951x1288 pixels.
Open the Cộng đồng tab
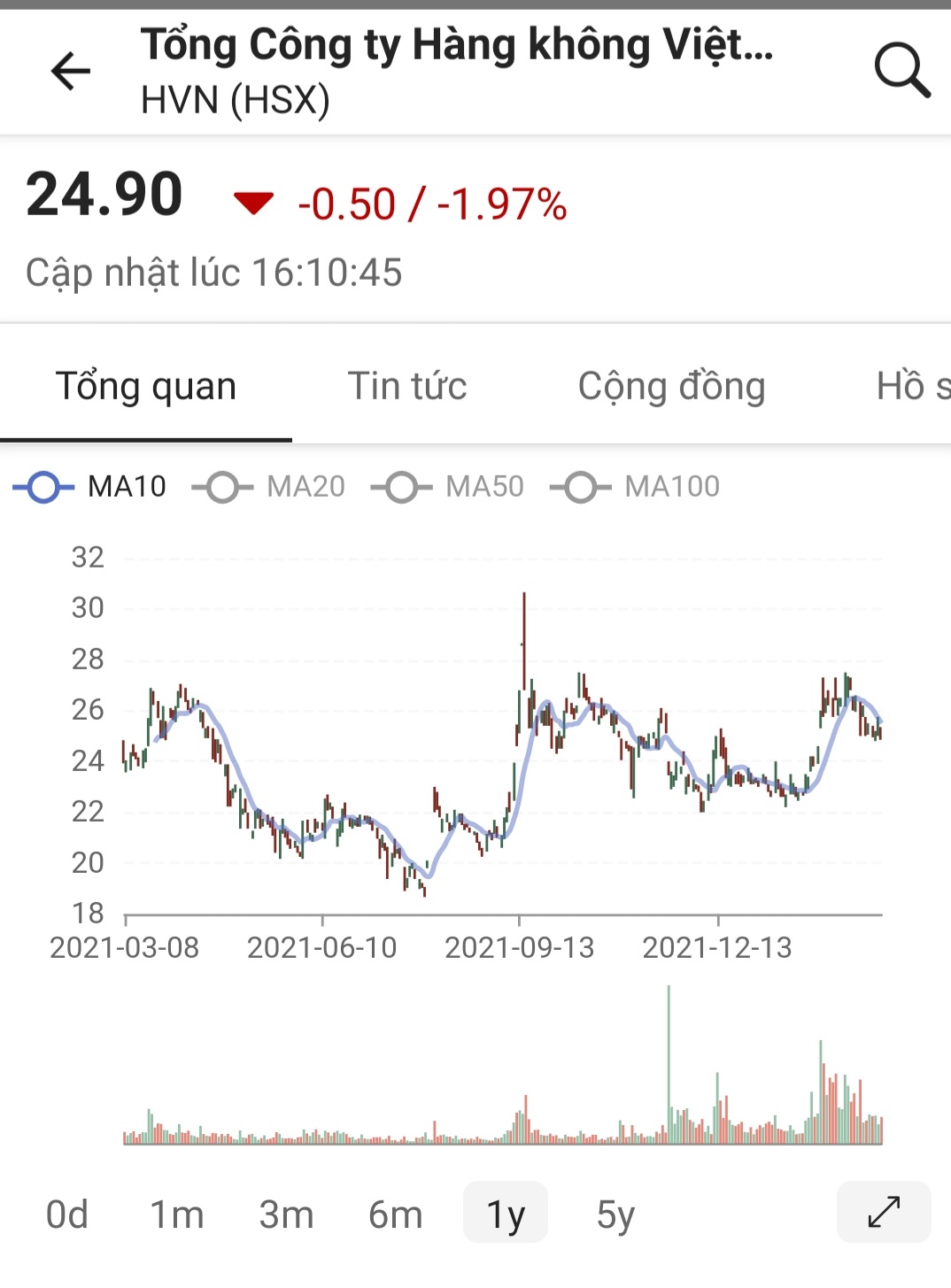tap(671, 386)
